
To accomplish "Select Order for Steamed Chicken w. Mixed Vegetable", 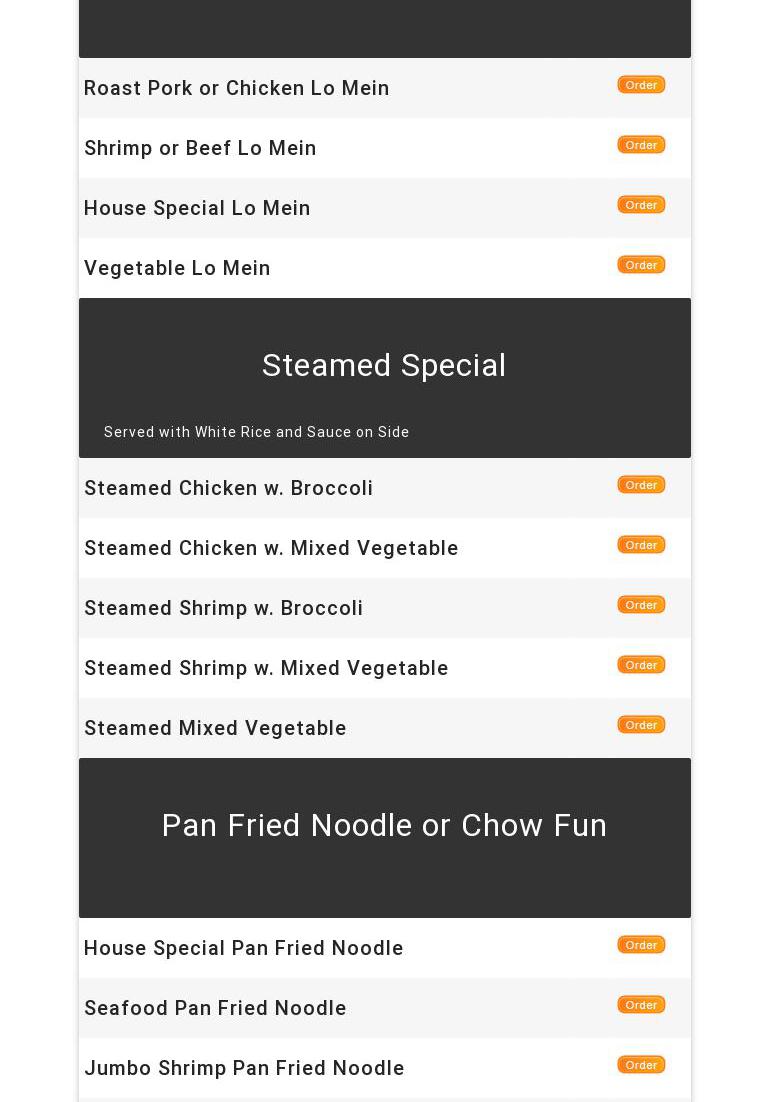I will (x=641, y=545).
